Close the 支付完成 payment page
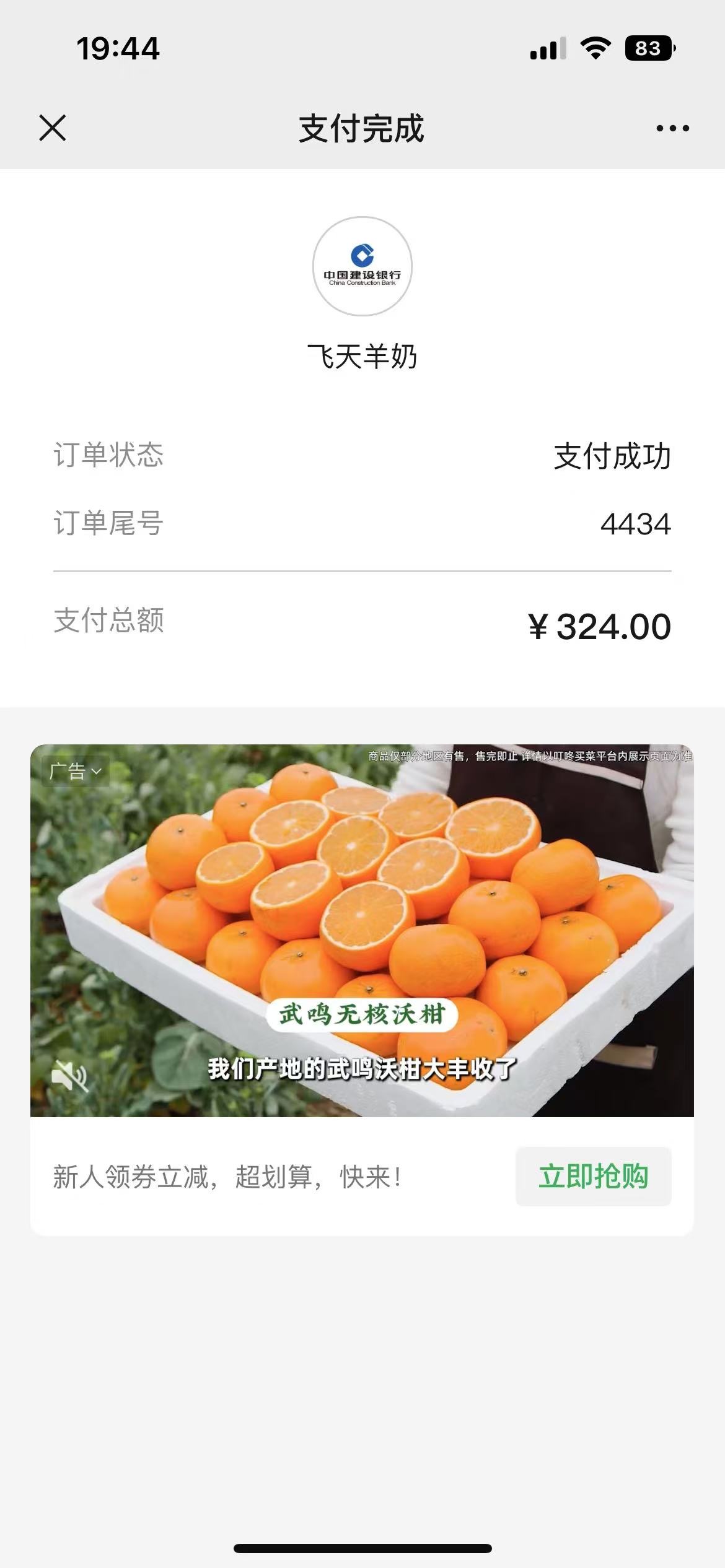The image size is (725, 1568). click(53, 128)
